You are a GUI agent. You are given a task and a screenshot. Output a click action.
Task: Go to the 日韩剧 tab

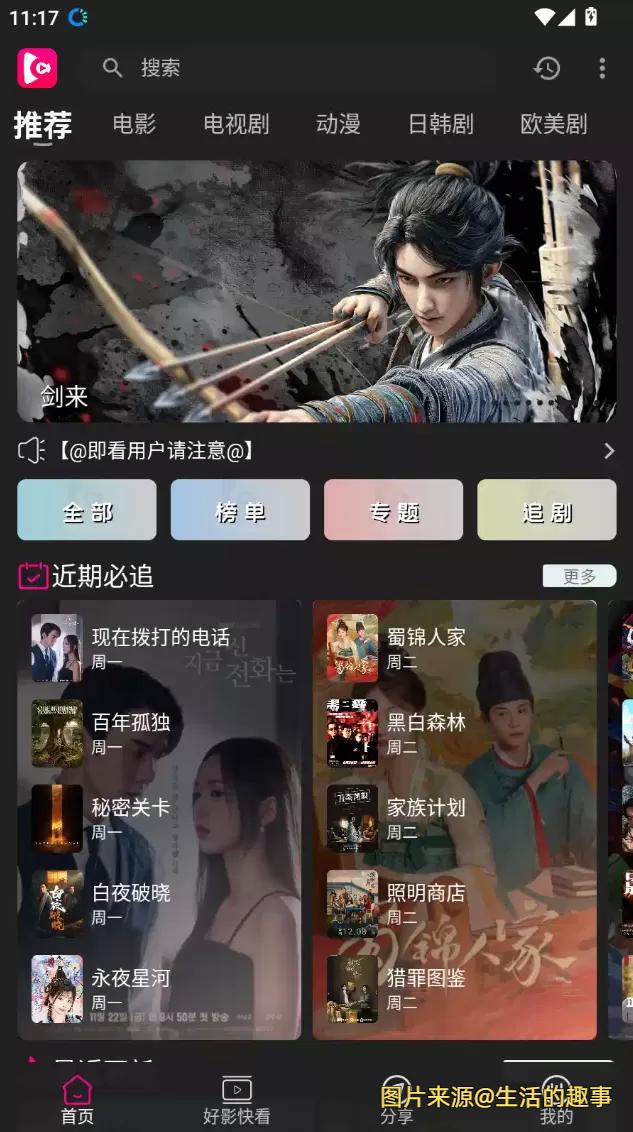(x=440, y=124)
